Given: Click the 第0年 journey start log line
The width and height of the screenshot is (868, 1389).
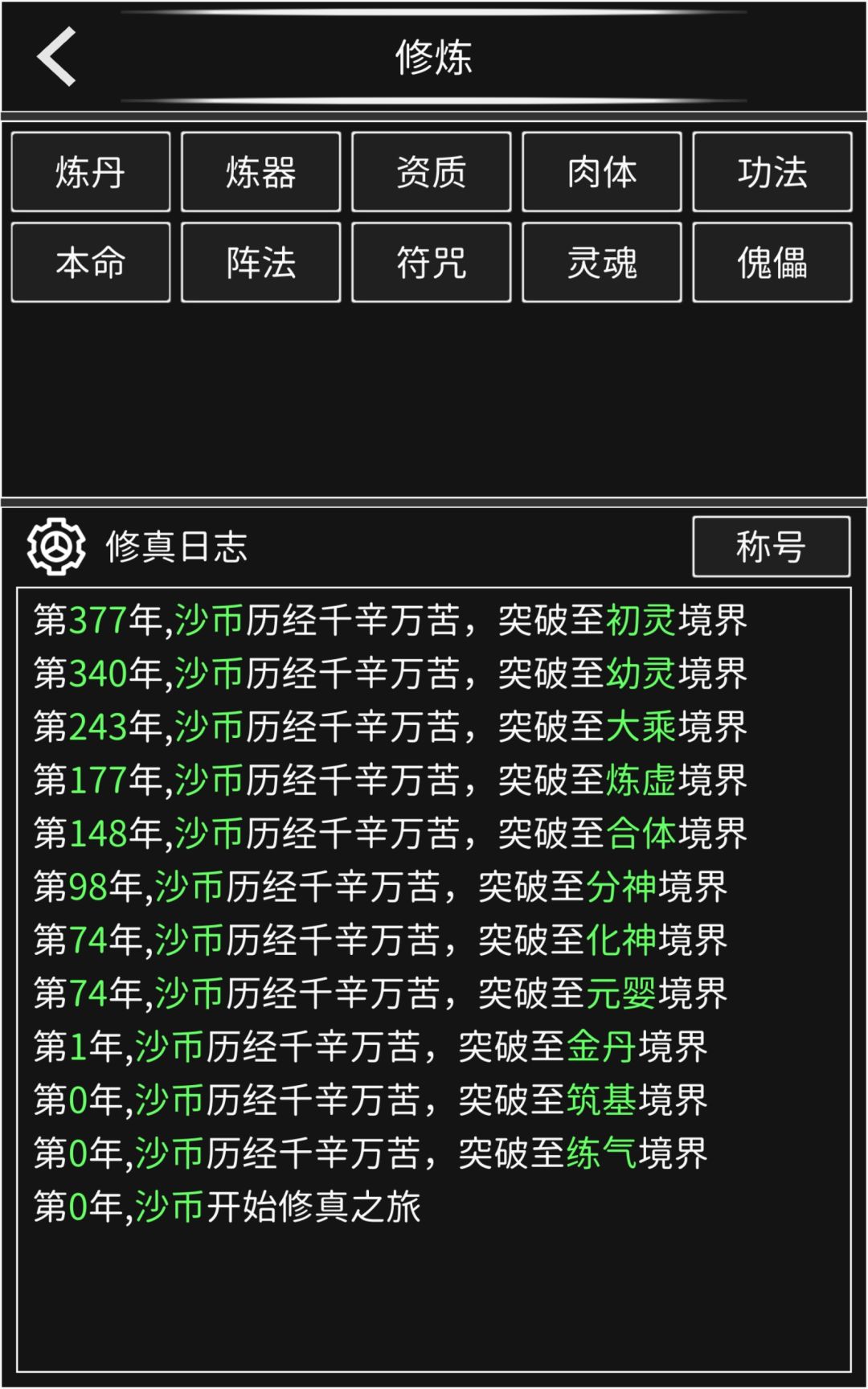Looking at the screenshot, I should [x=225, y=1204].
